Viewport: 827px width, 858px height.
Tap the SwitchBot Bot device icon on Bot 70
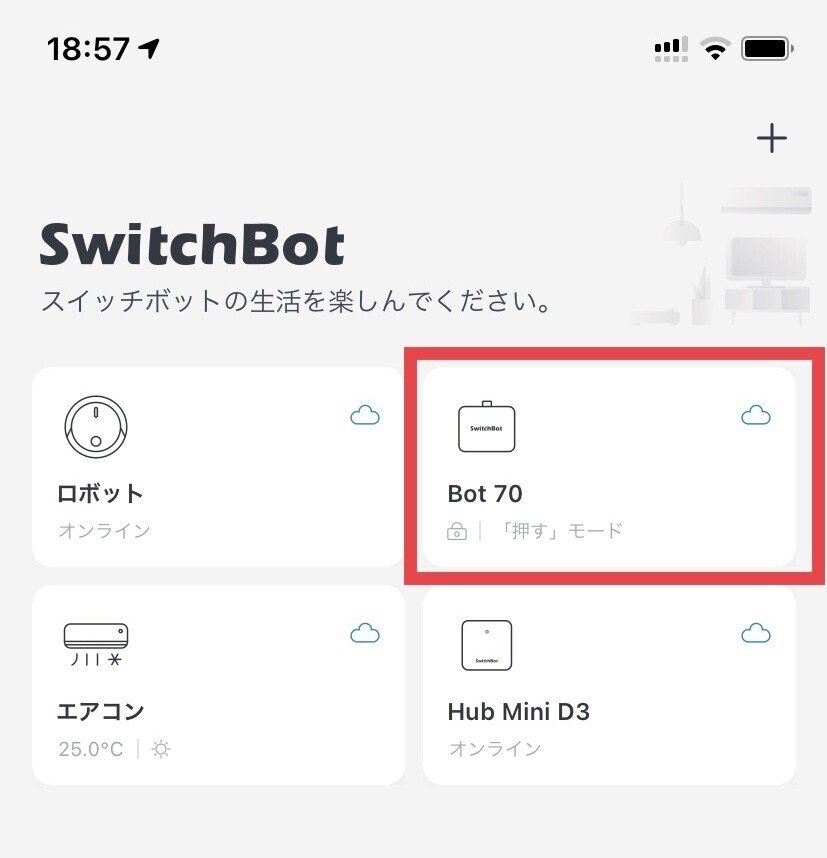487,427
